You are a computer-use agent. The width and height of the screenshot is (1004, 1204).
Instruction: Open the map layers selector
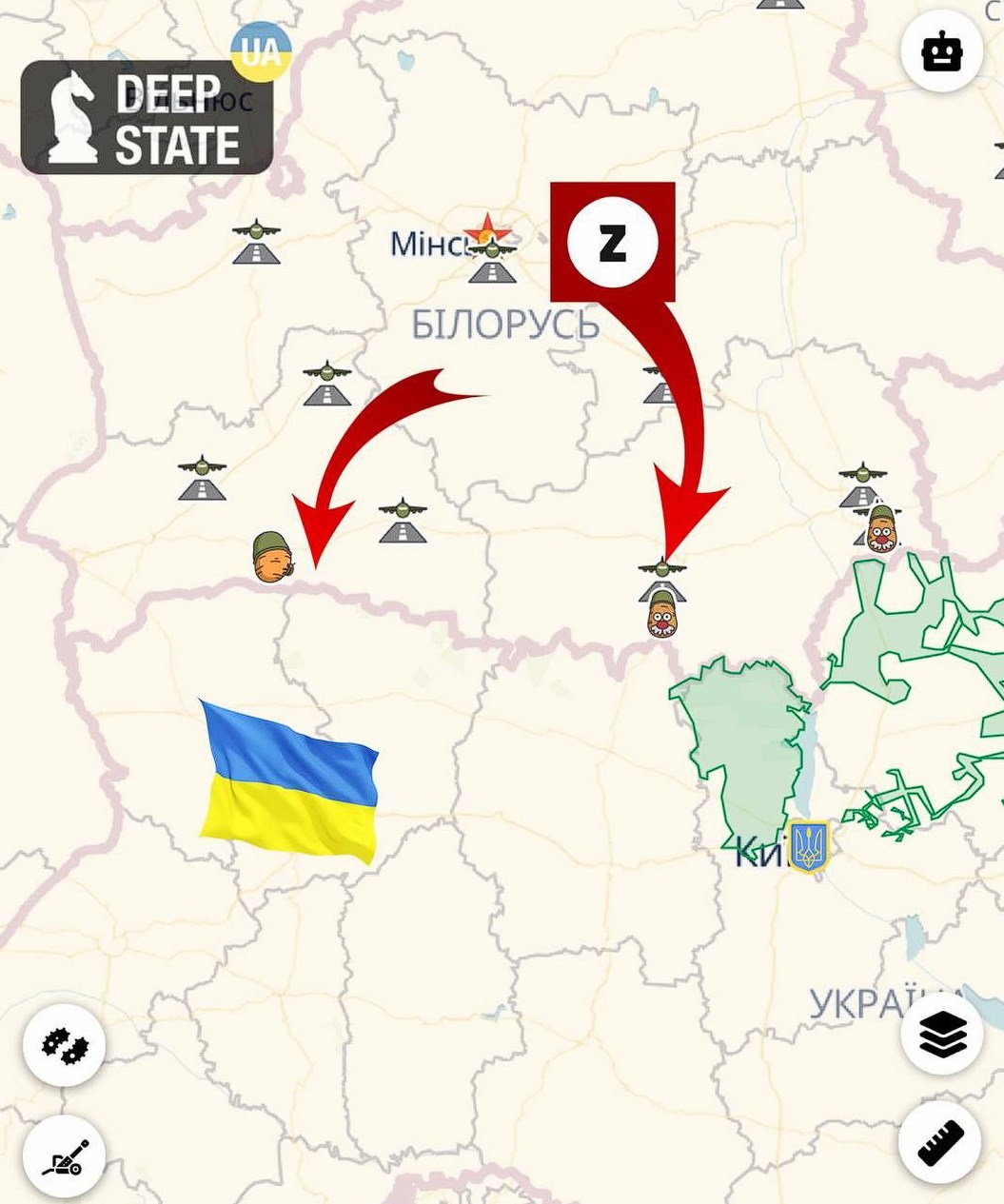[942, 1034]
